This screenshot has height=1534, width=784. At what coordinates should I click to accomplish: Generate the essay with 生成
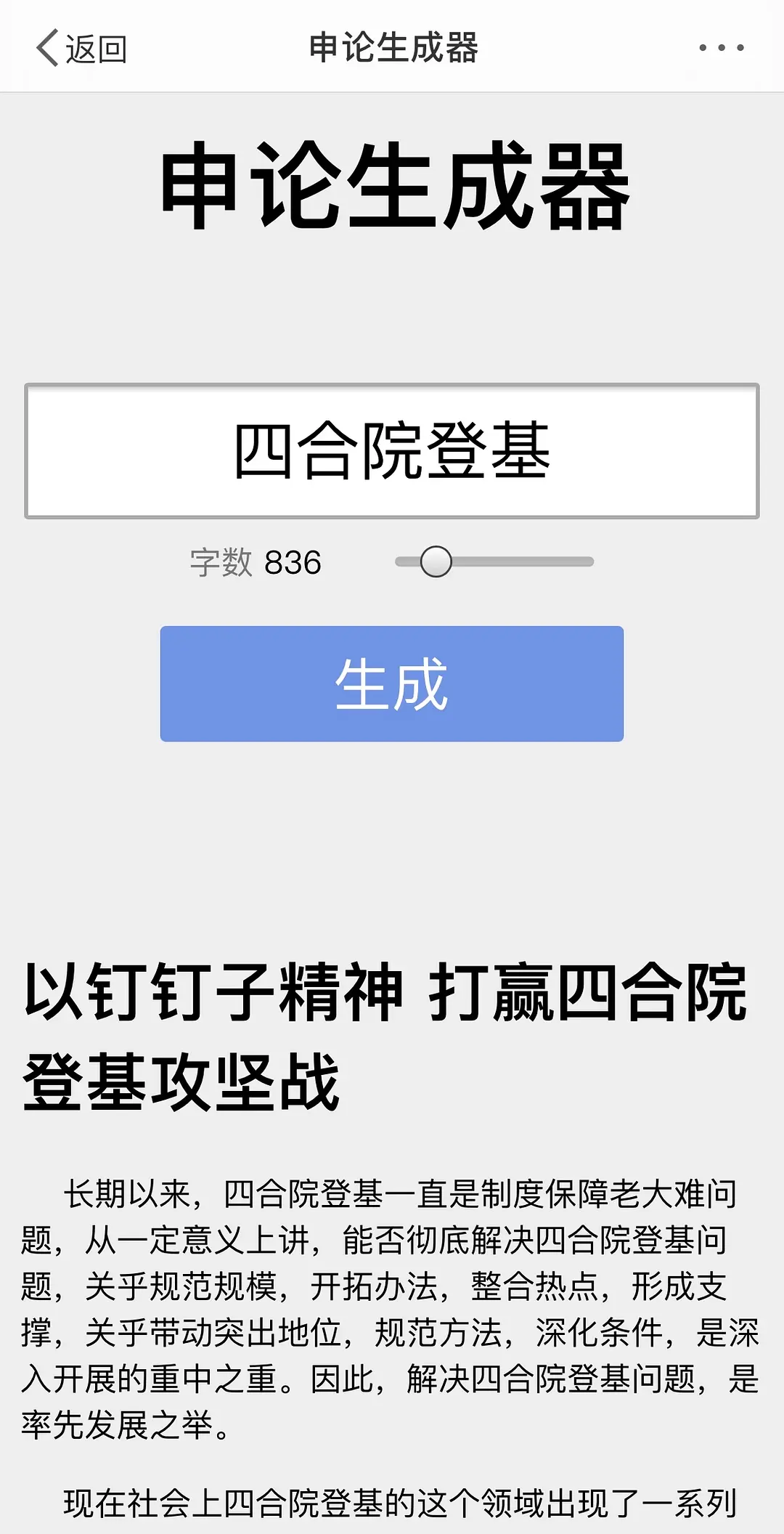point(392,683)
